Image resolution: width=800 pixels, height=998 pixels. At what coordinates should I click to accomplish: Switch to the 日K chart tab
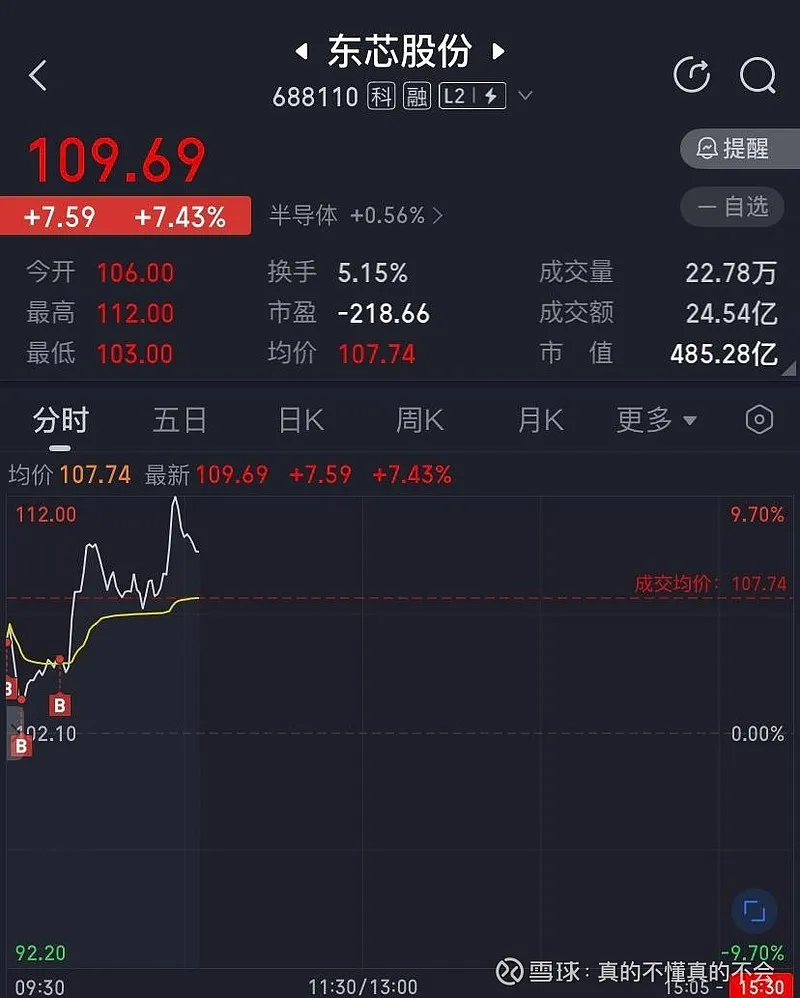click(x=301, y=420)
